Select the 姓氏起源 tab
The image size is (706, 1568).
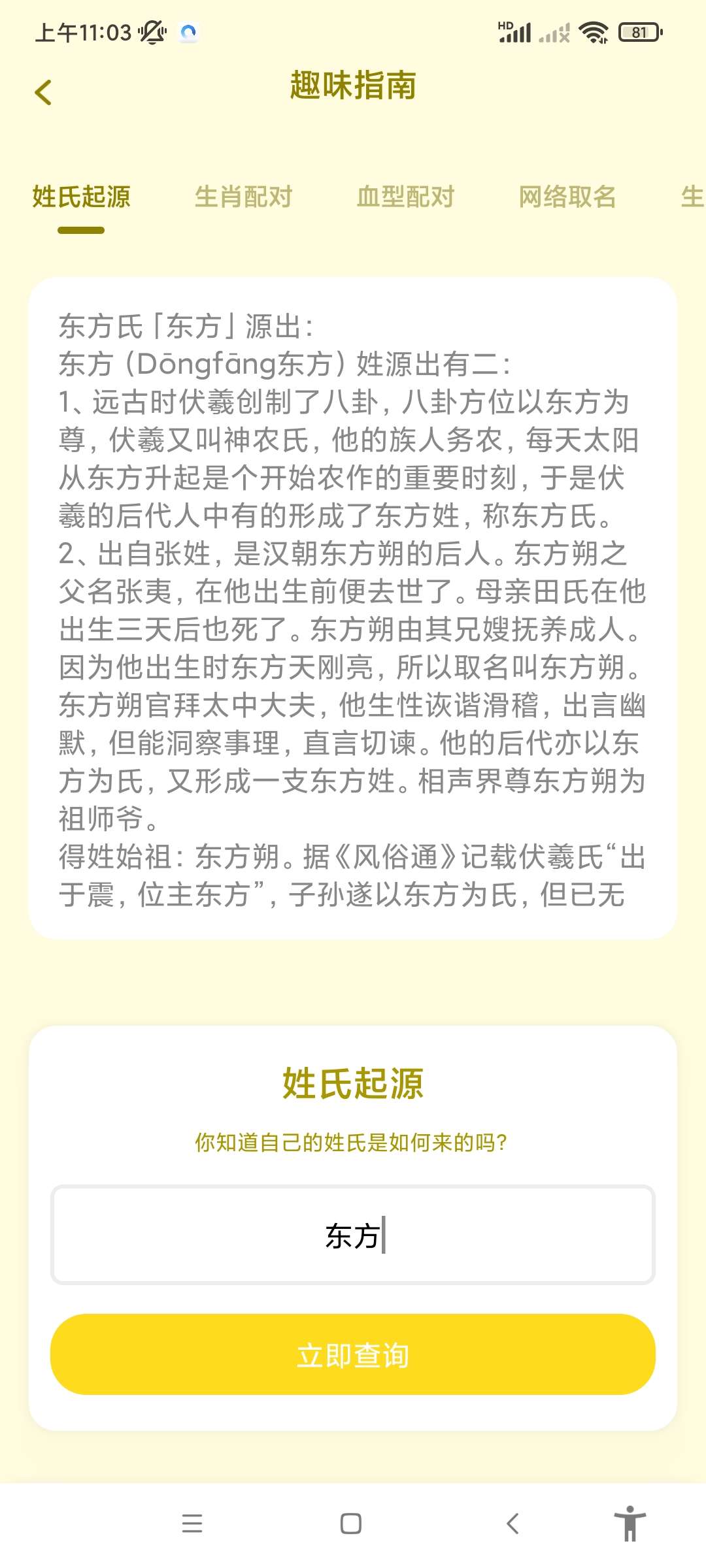point(81,197)
